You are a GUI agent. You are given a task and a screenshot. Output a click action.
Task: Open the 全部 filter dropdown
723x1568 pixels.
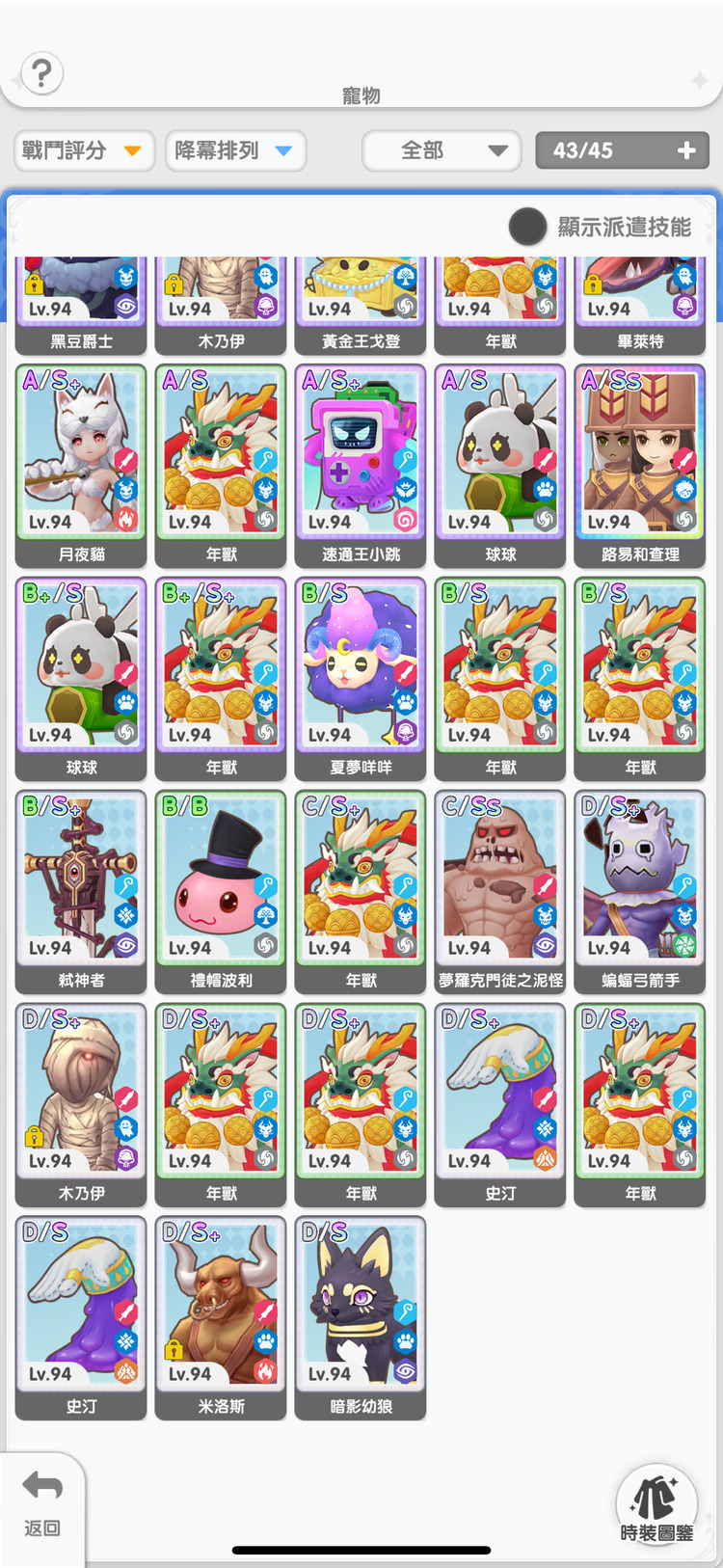coord(442,150)
